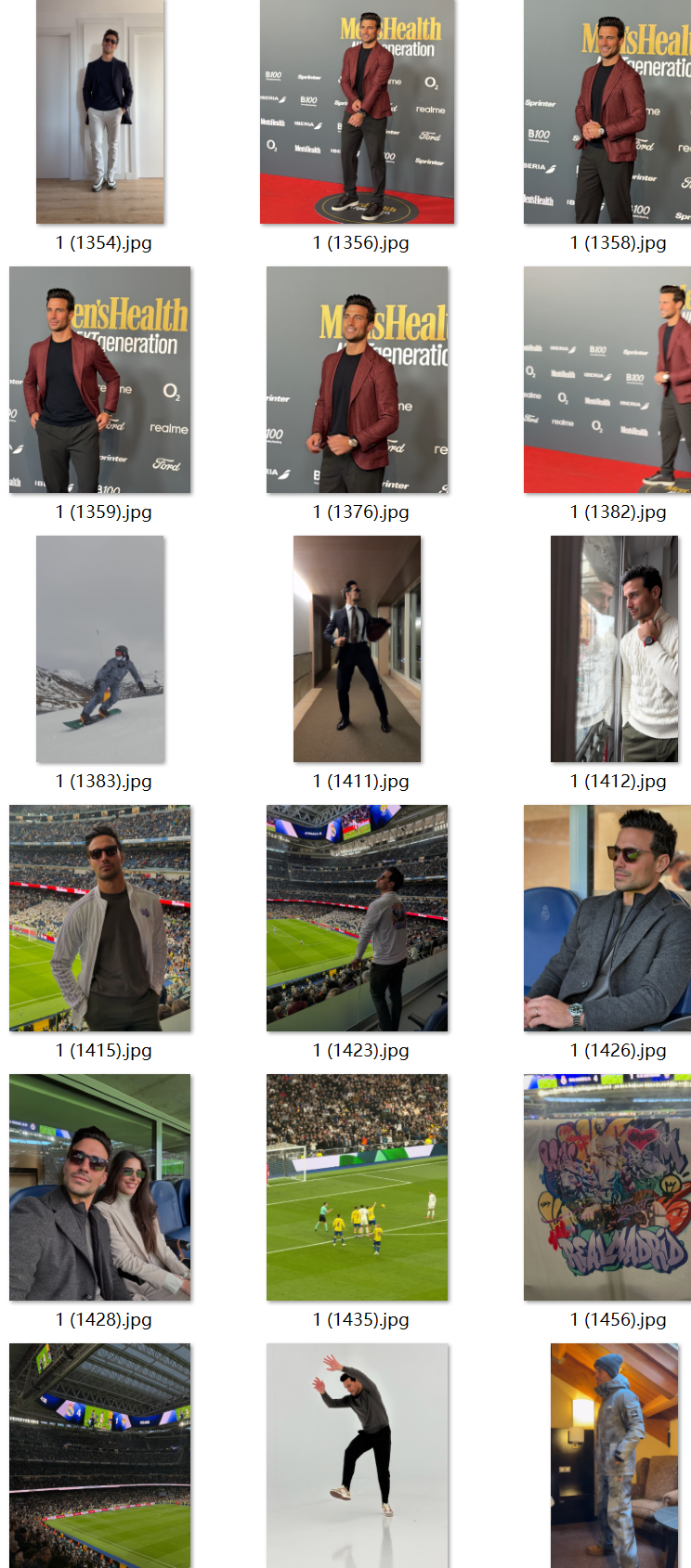The image size is (691, 1568).
Task: Open thumbnail 1 (1359).jpg
Action: click(x=100, y=380)
